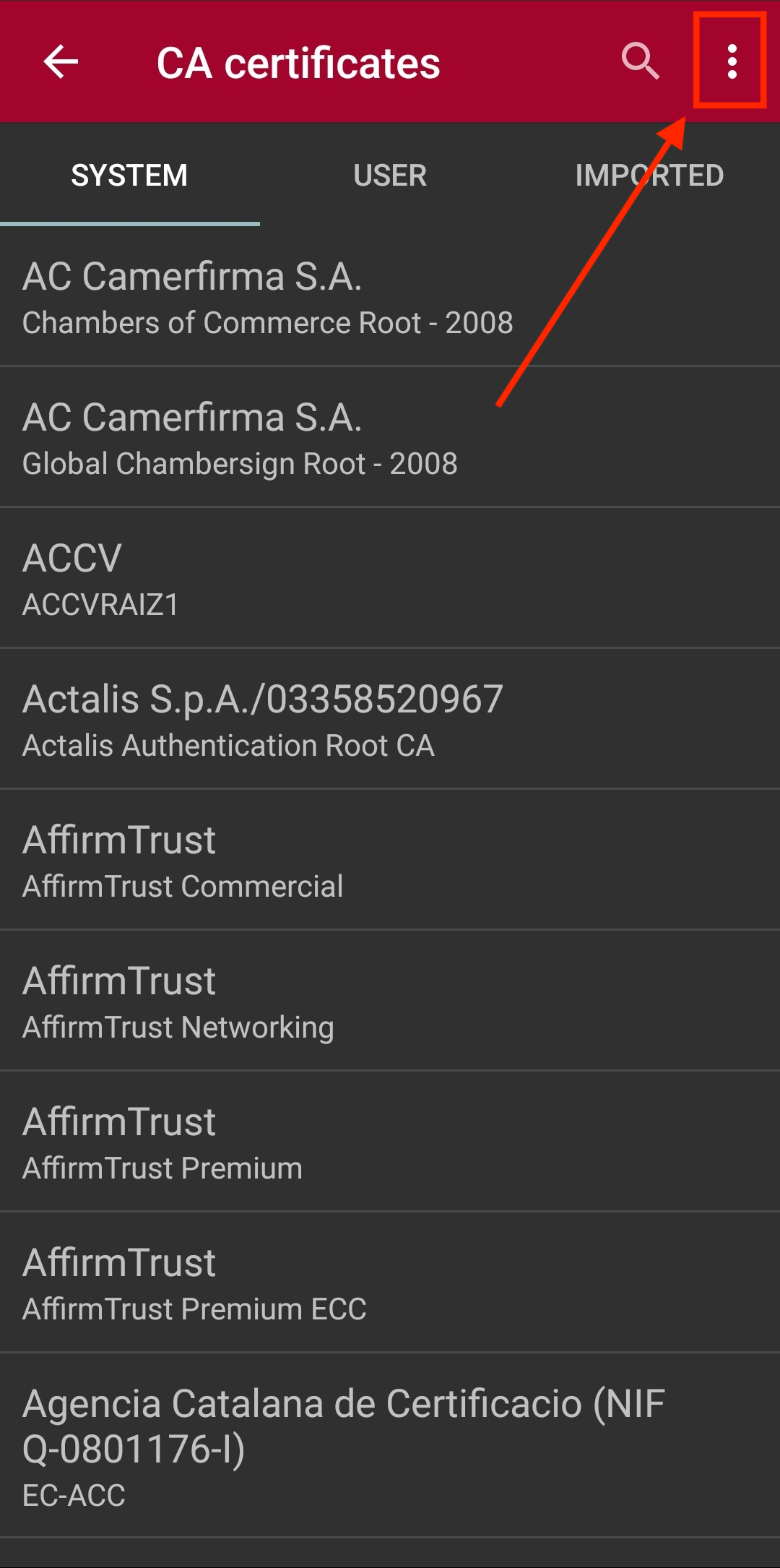
Task: View AffirmTrust Commercial certificate
Action: pos(390,861)
